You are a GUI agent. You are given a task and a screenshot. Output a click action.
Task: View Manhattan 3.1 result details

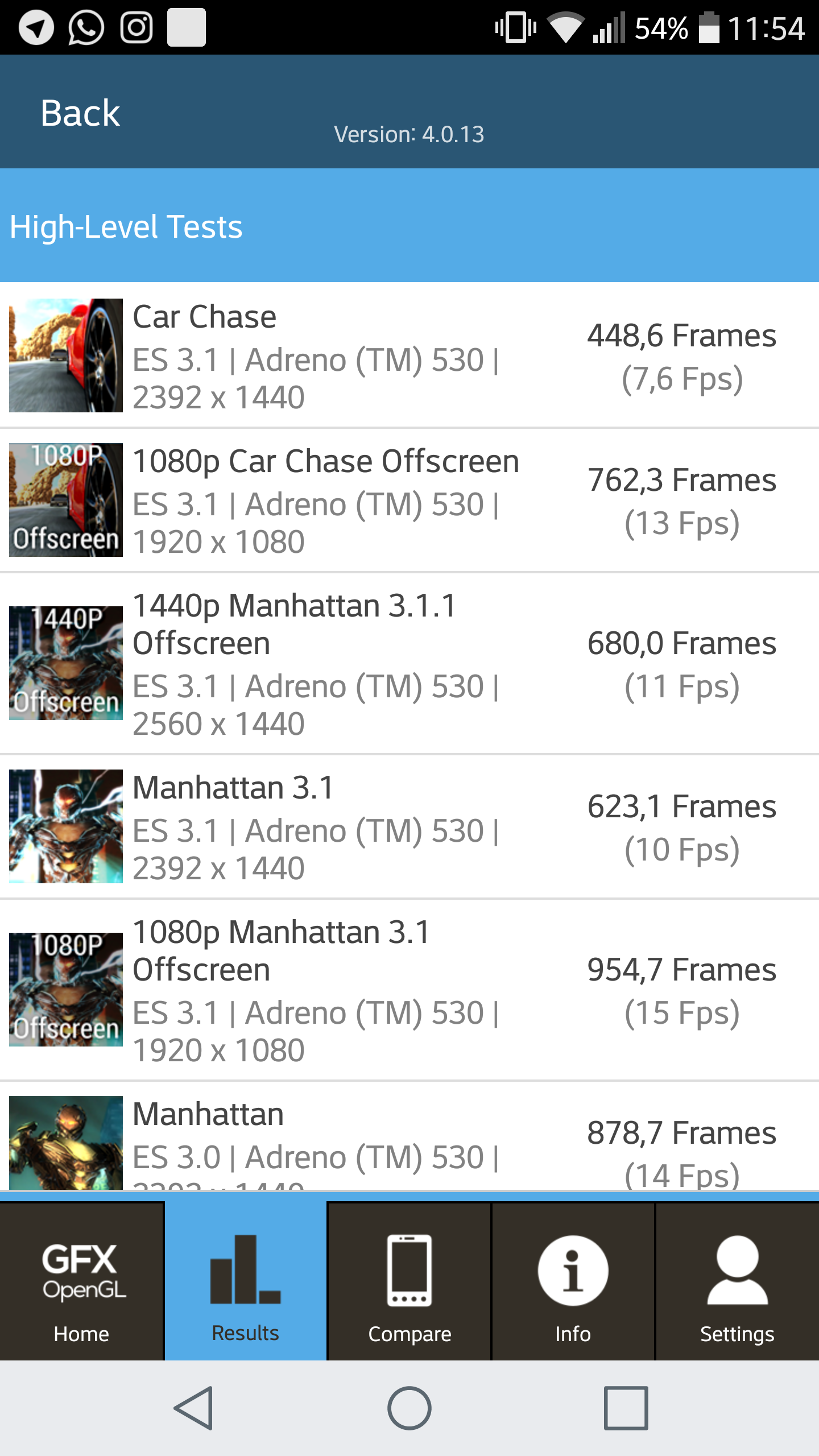(x=409, y=827)
